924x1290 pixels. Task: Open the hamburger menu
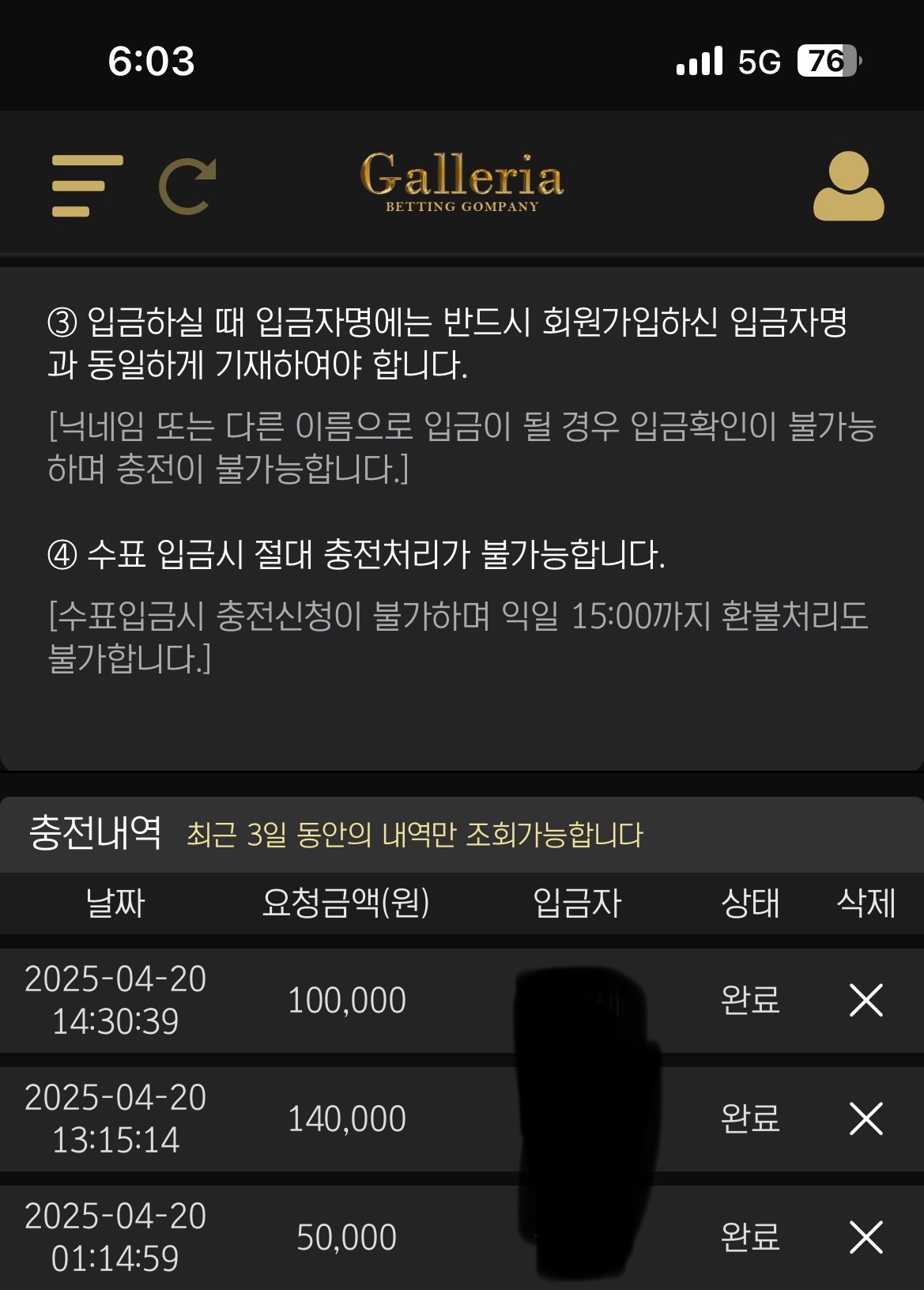coord(87,186)
